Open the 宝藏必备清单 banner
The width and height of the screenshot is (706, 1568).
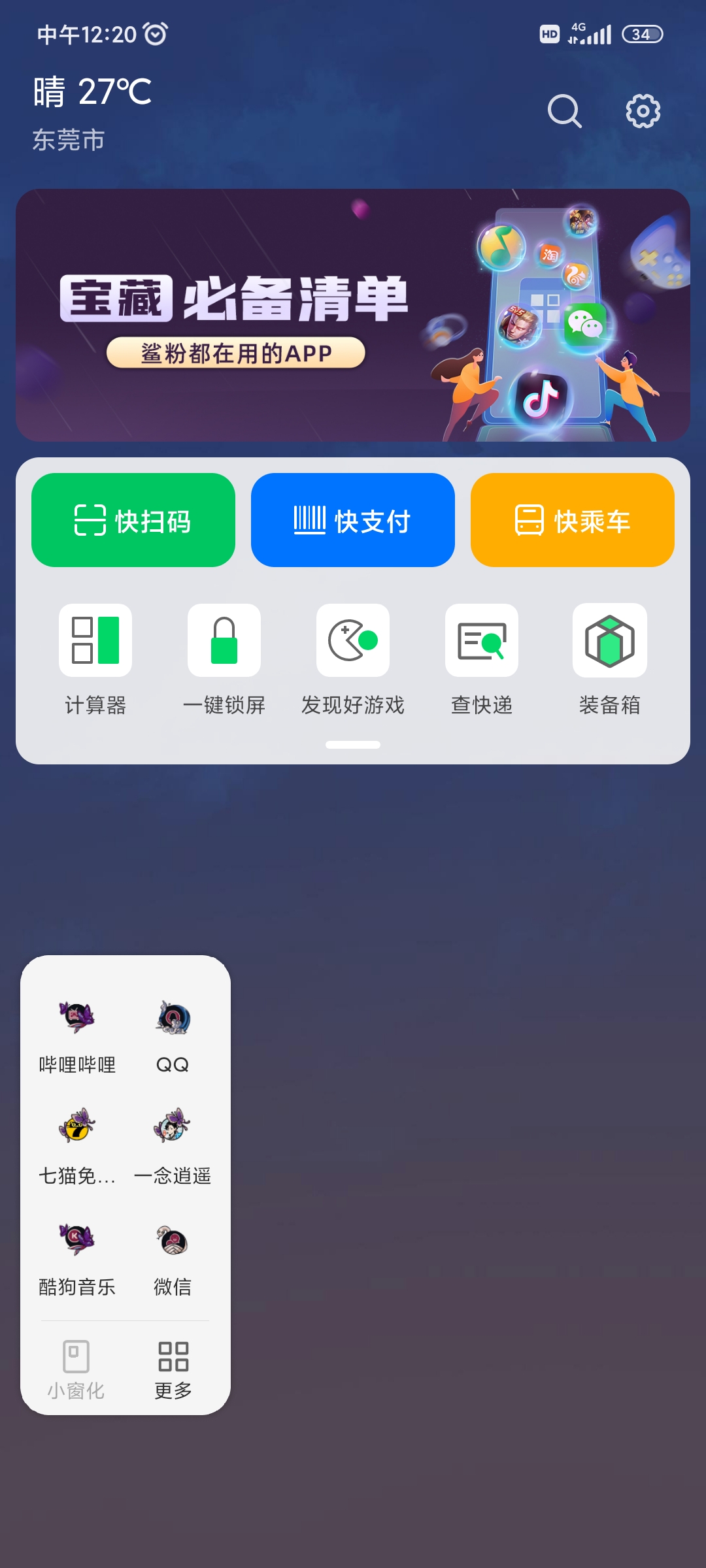[x=353, y=315]
